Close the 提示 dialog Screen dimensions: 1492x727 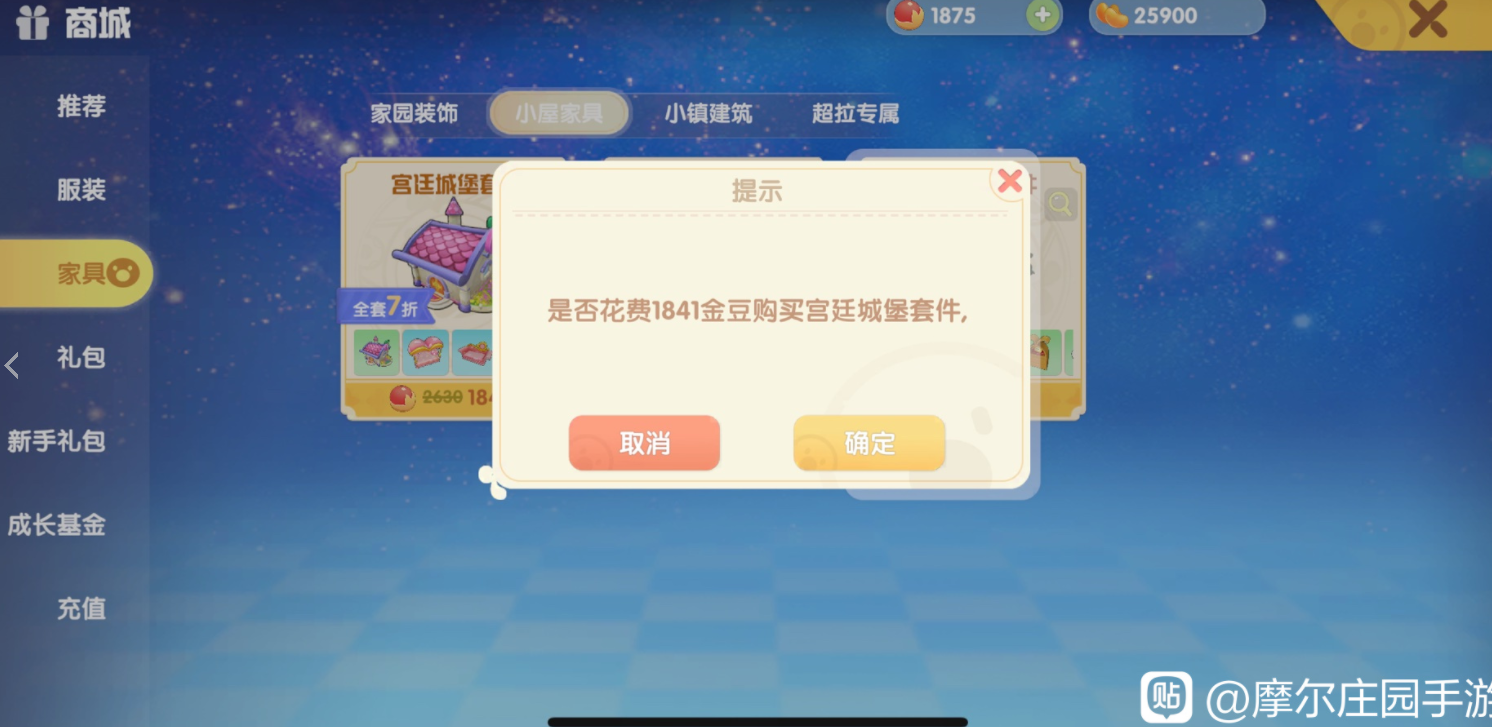[1010, 181]
